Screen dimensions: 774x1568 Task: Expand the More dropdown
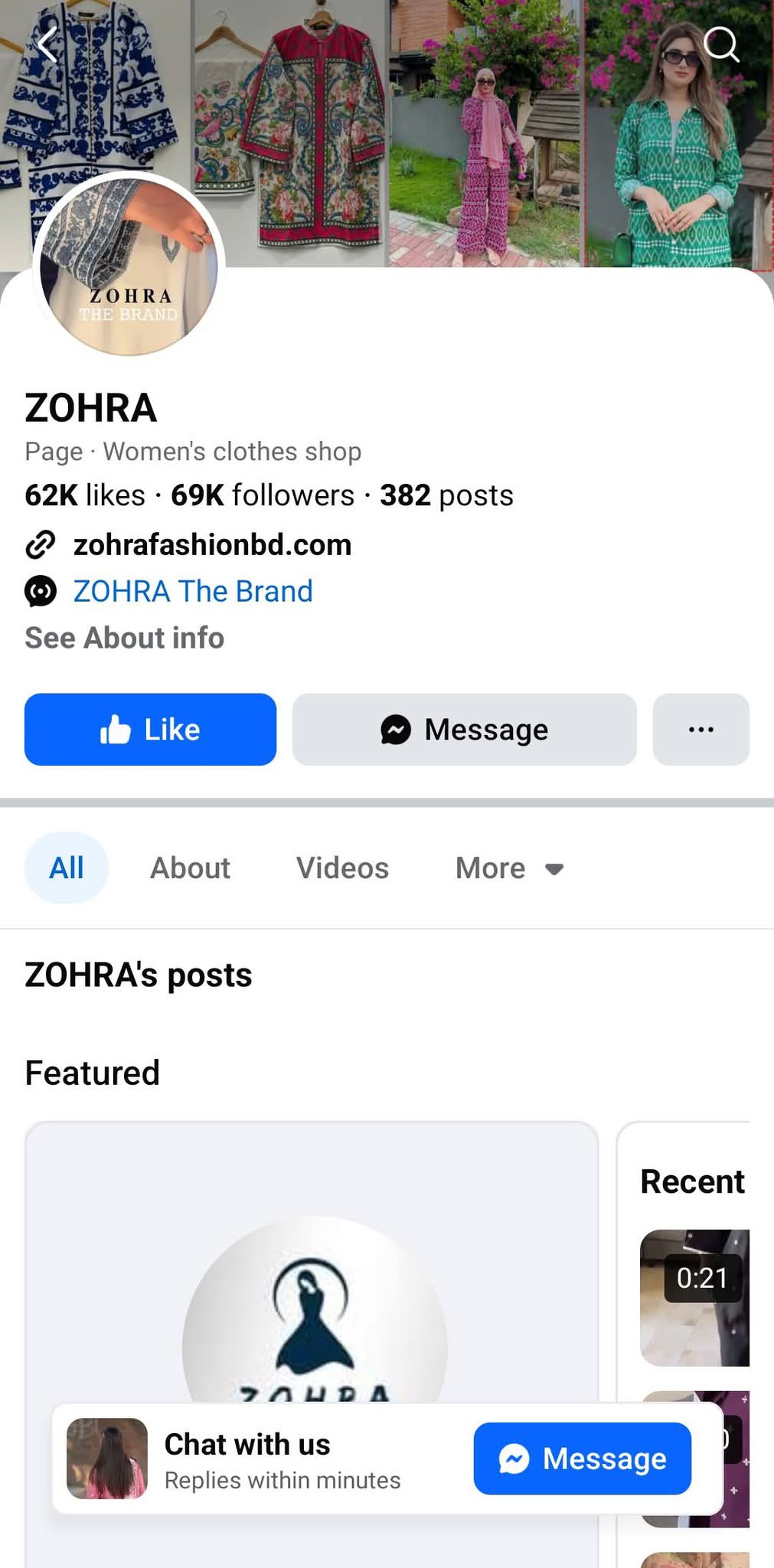(x=509, y=868)
